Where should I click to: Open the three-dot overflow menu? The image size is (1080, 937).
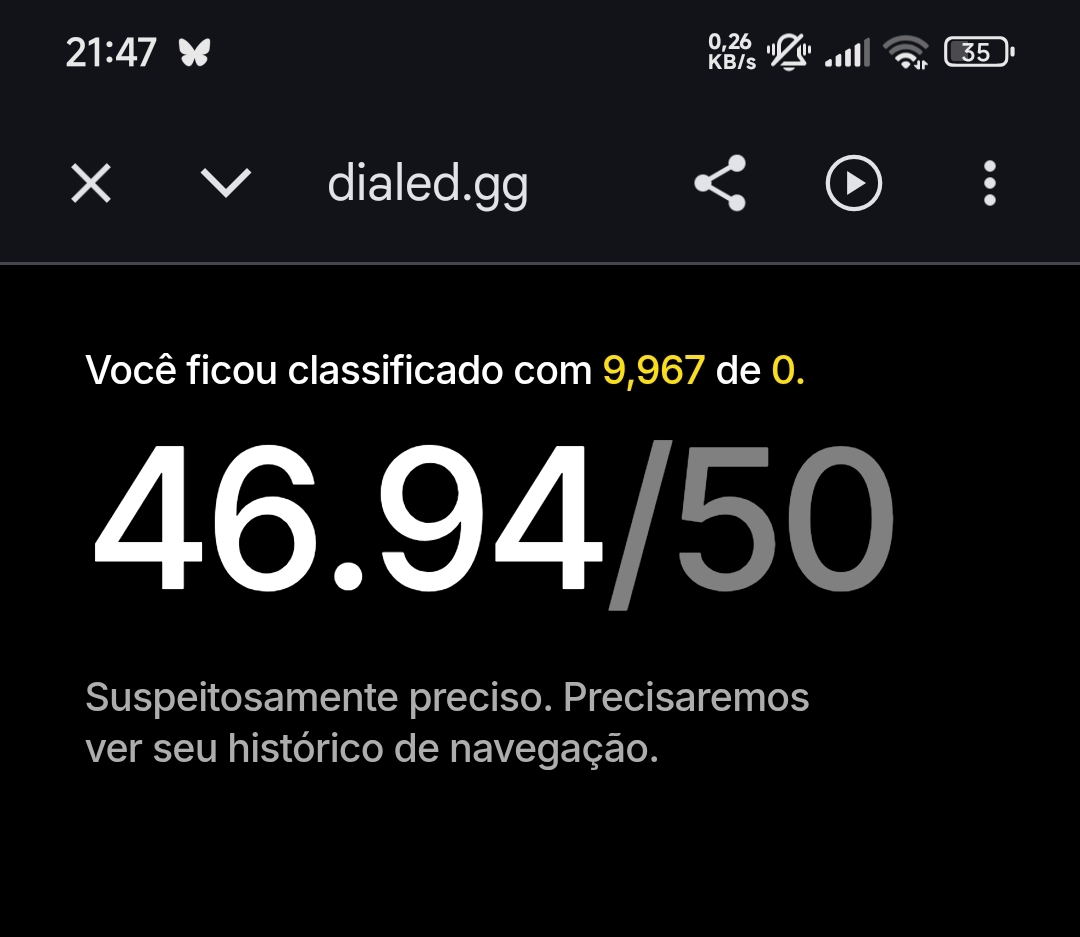(x=989, y=184)
